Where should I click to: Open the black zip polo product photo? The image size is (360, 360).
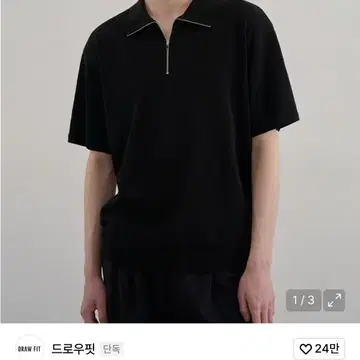coord(180,161)
